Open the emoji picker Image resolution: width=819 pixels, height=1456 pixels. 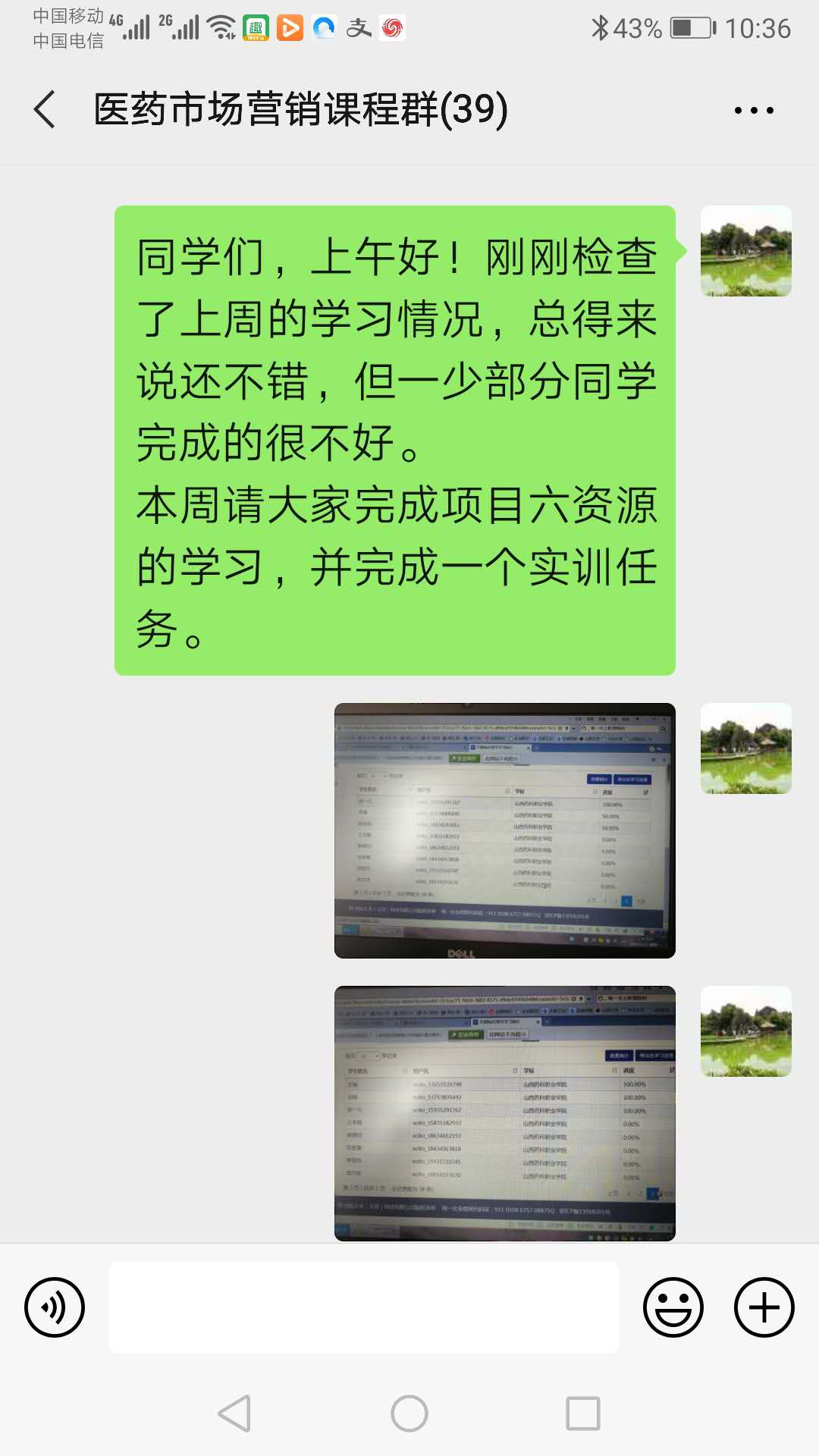click(x=673, y=1307)
